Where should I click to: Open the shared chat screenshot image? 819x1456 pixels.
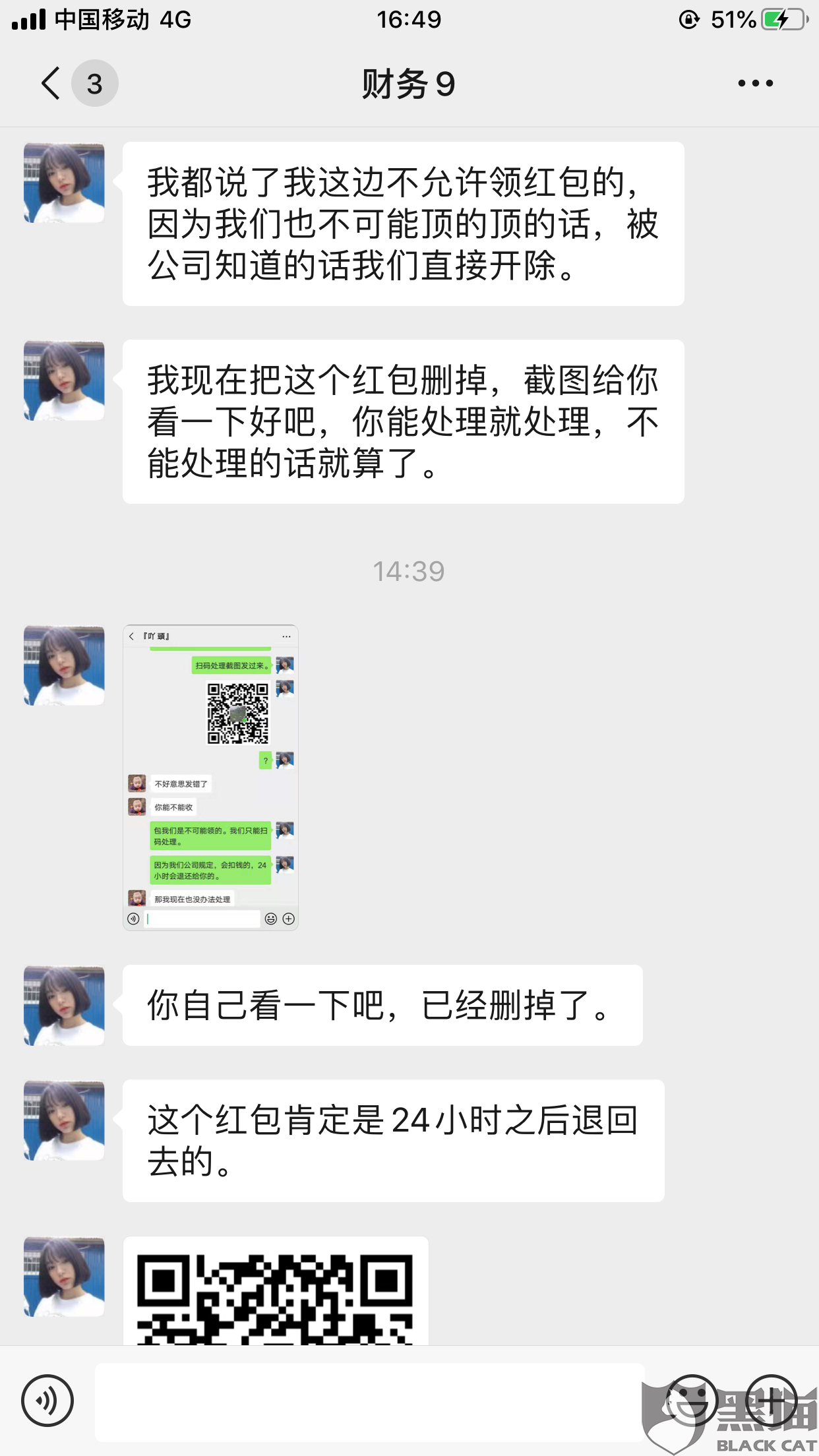coord(210,777)
